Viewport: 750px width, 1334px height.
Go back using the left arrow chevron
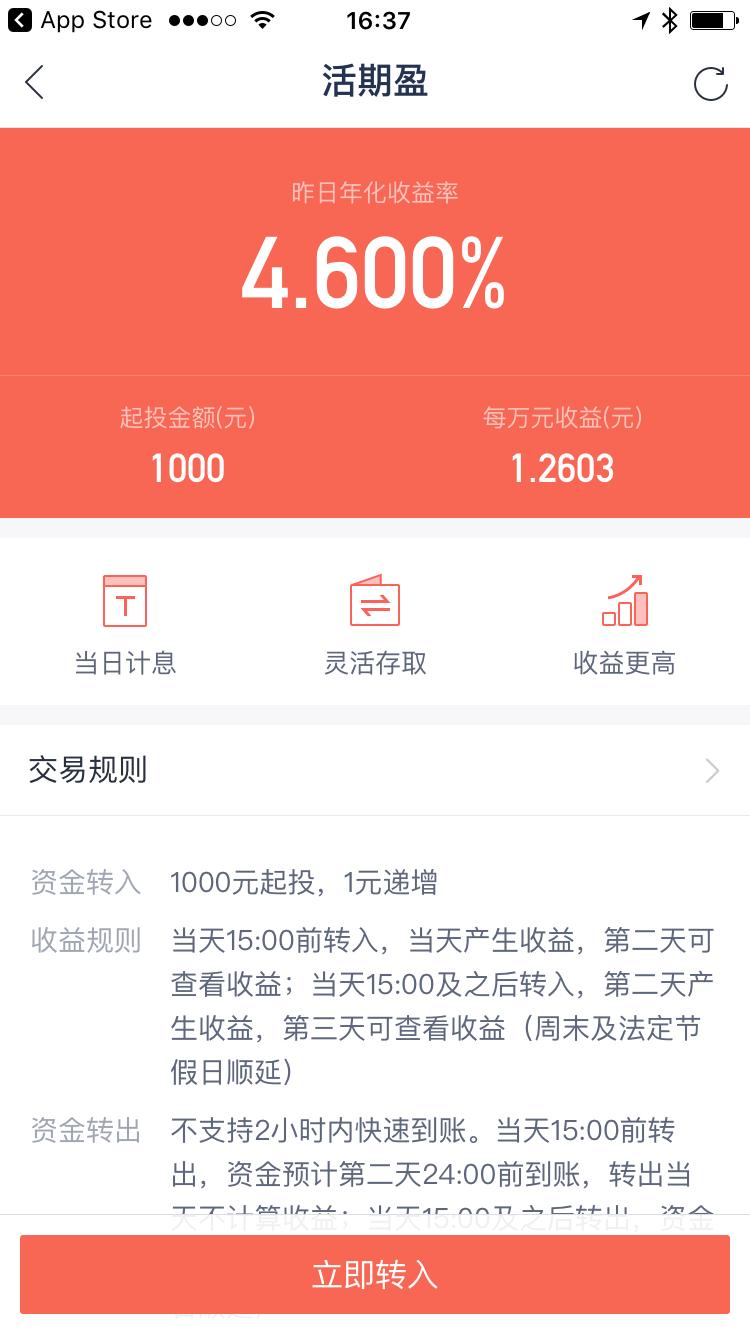(34, 83)
